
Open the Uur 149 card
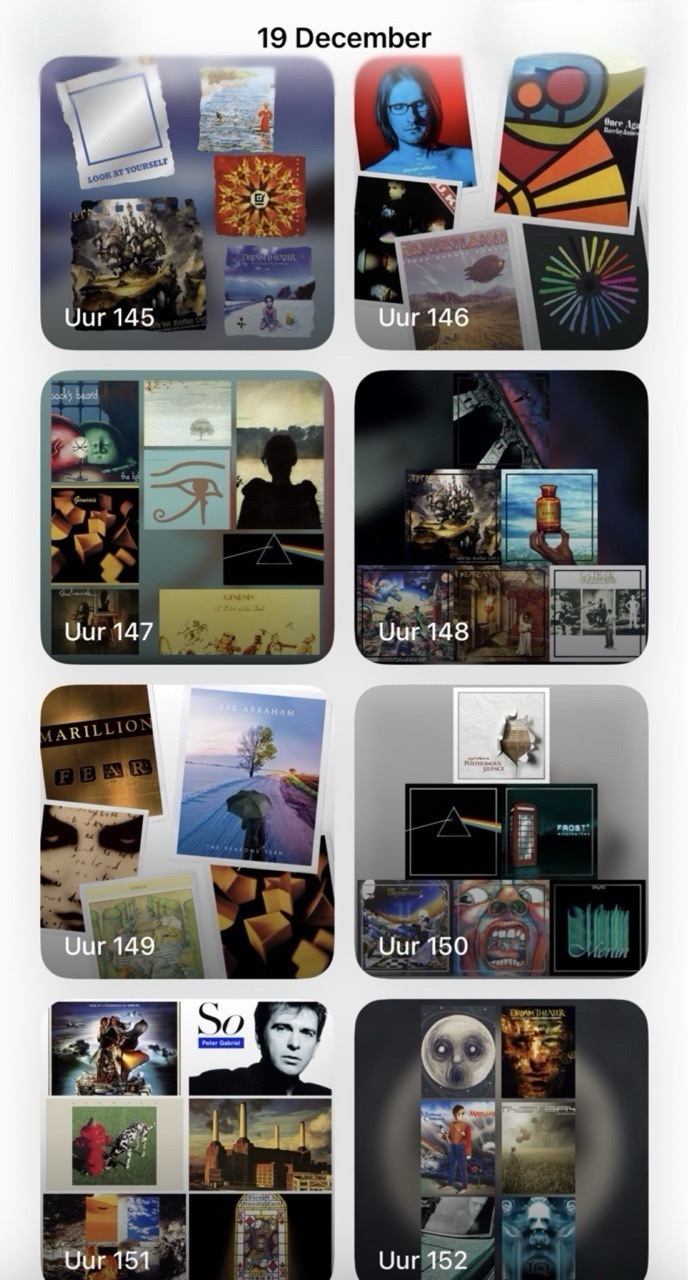187,830
